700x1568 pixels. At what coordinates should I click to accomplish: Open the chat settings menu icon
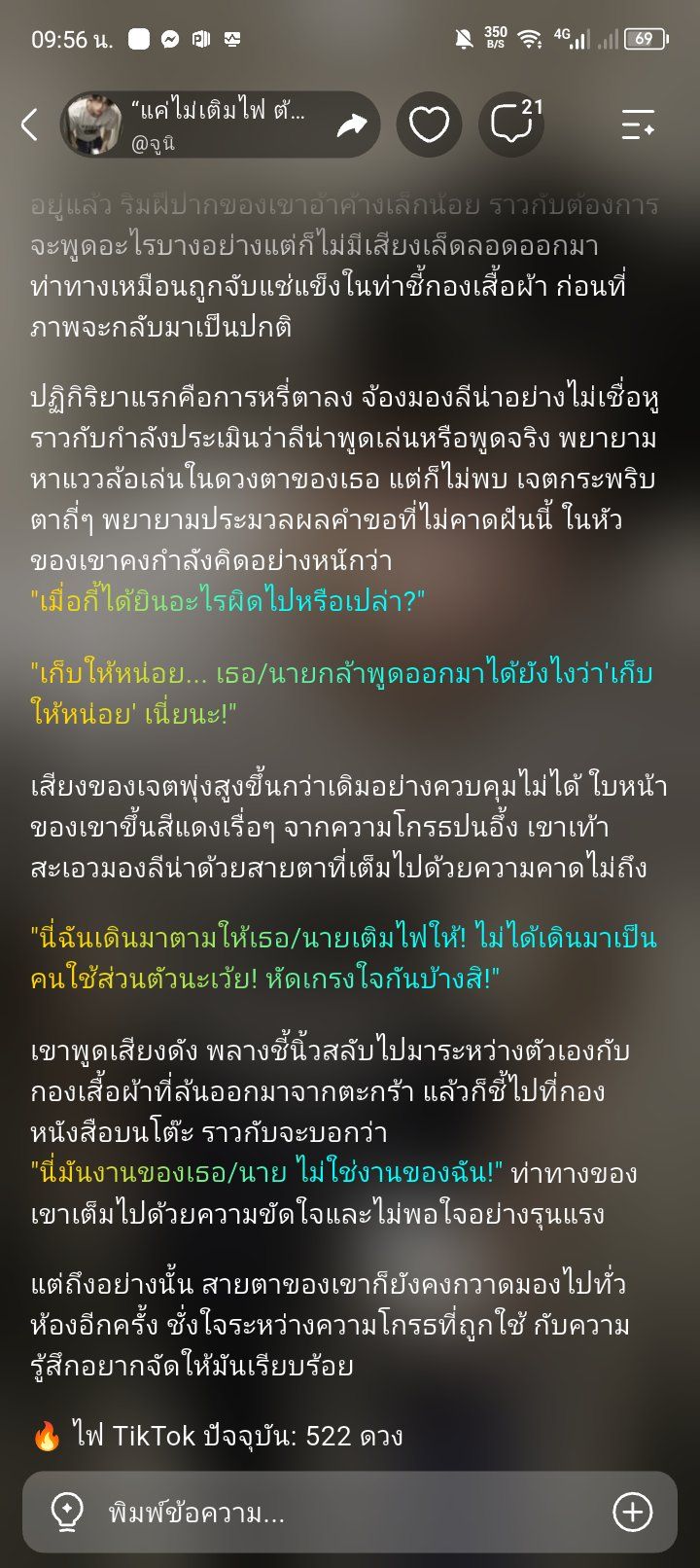click(x=638, y=125)
